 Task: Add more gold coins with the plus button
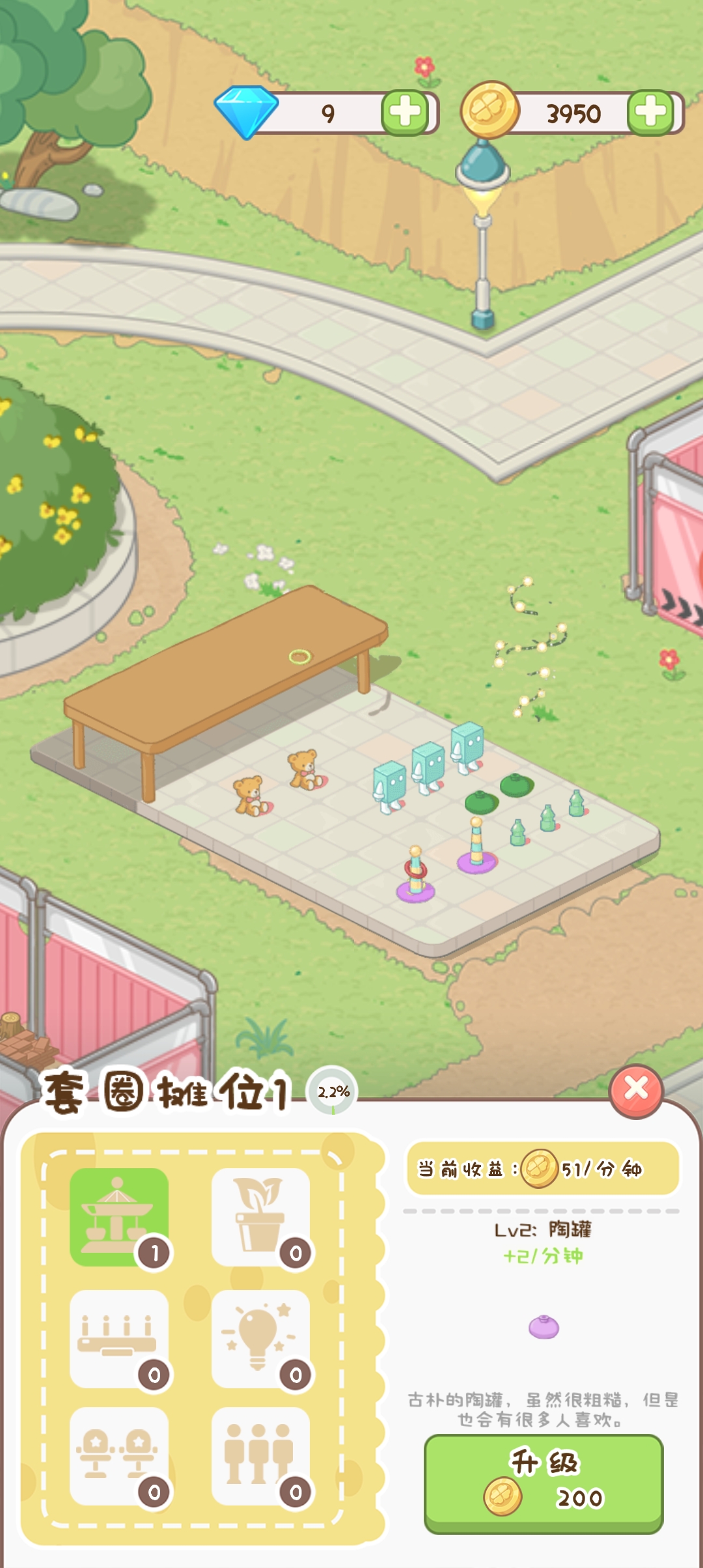tap(650, 113)
